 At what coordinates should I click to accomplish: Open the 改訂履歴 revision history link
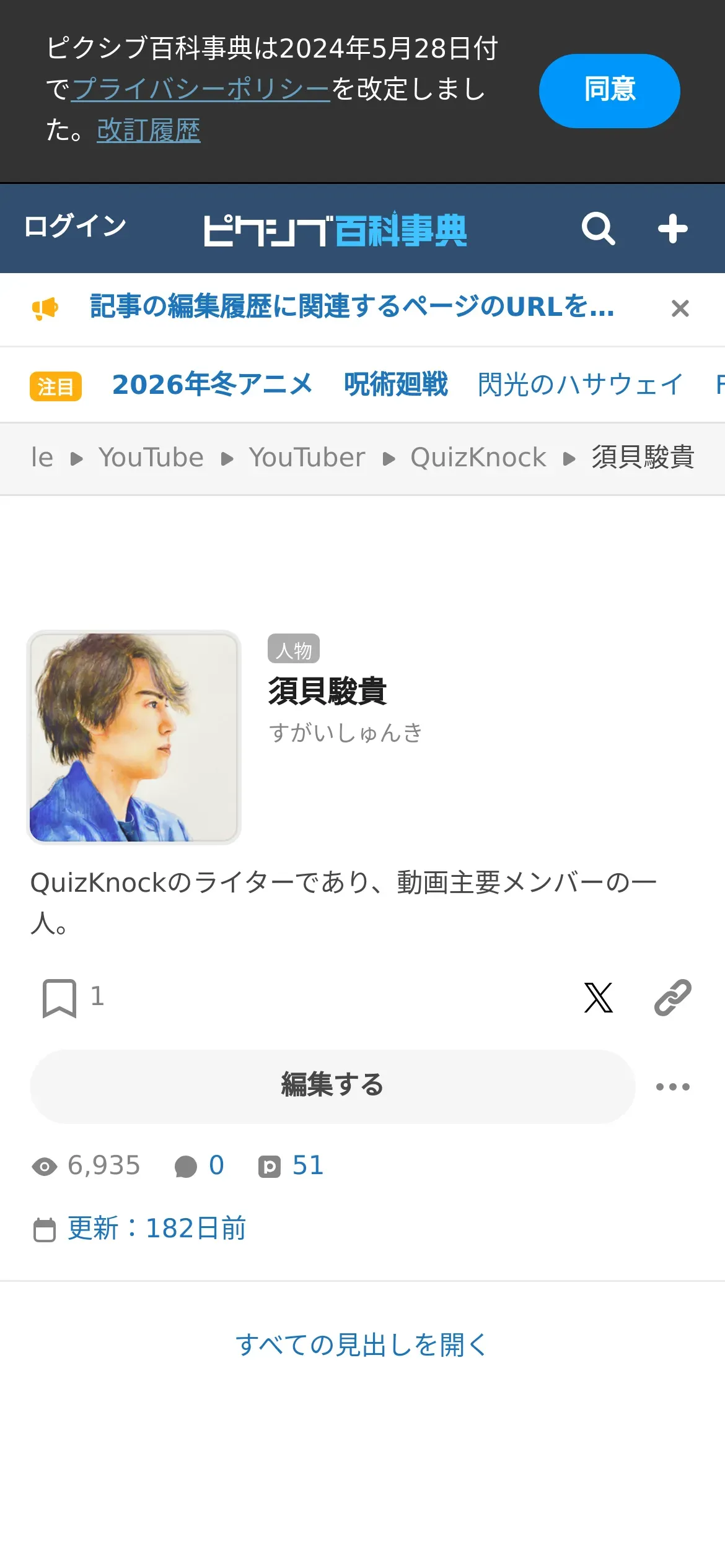tap(148, 130)
